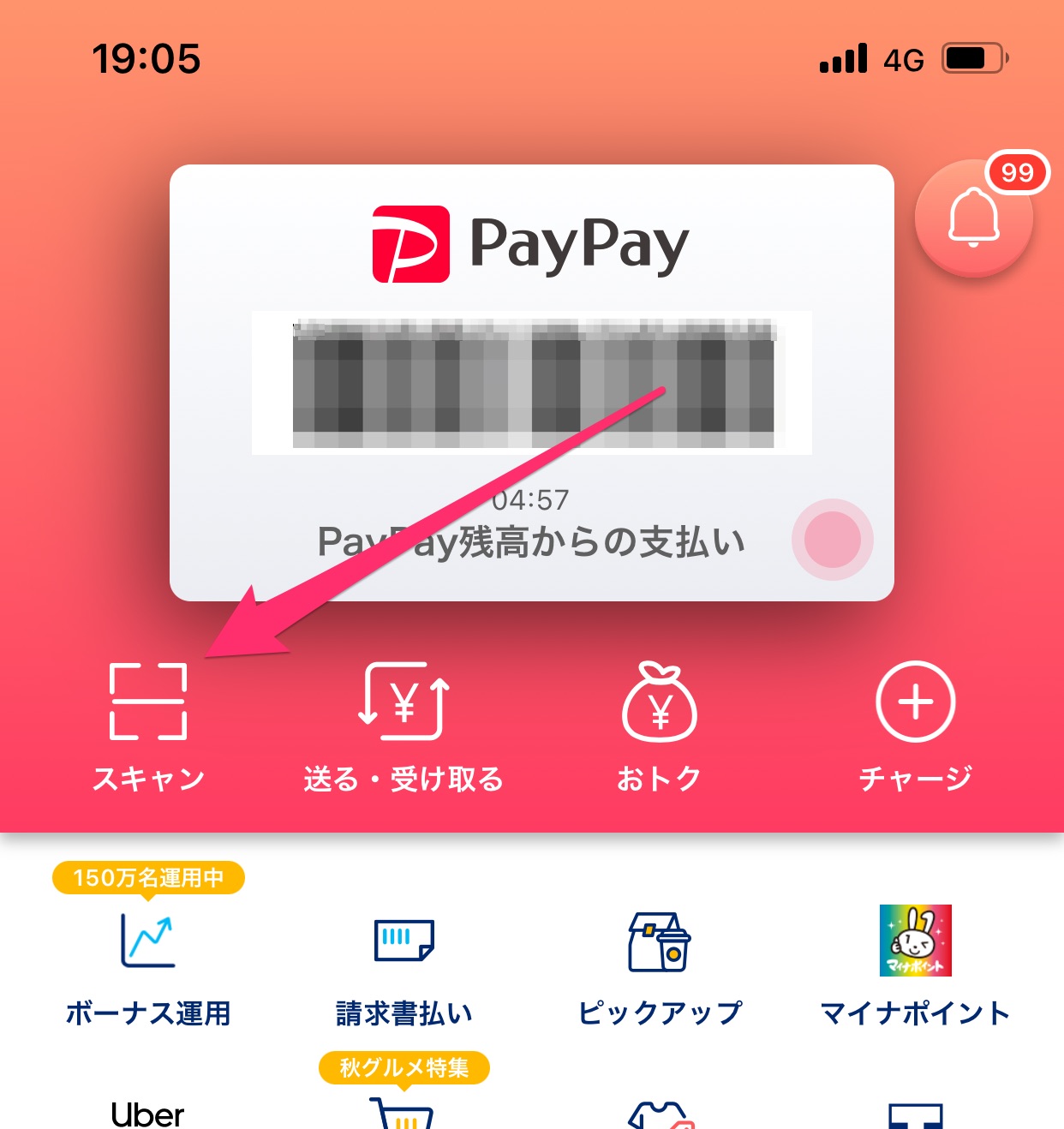Open the shopping cart 秋グルメ特集 item
This screenshot has width=1064, height=1129.
403,1111
